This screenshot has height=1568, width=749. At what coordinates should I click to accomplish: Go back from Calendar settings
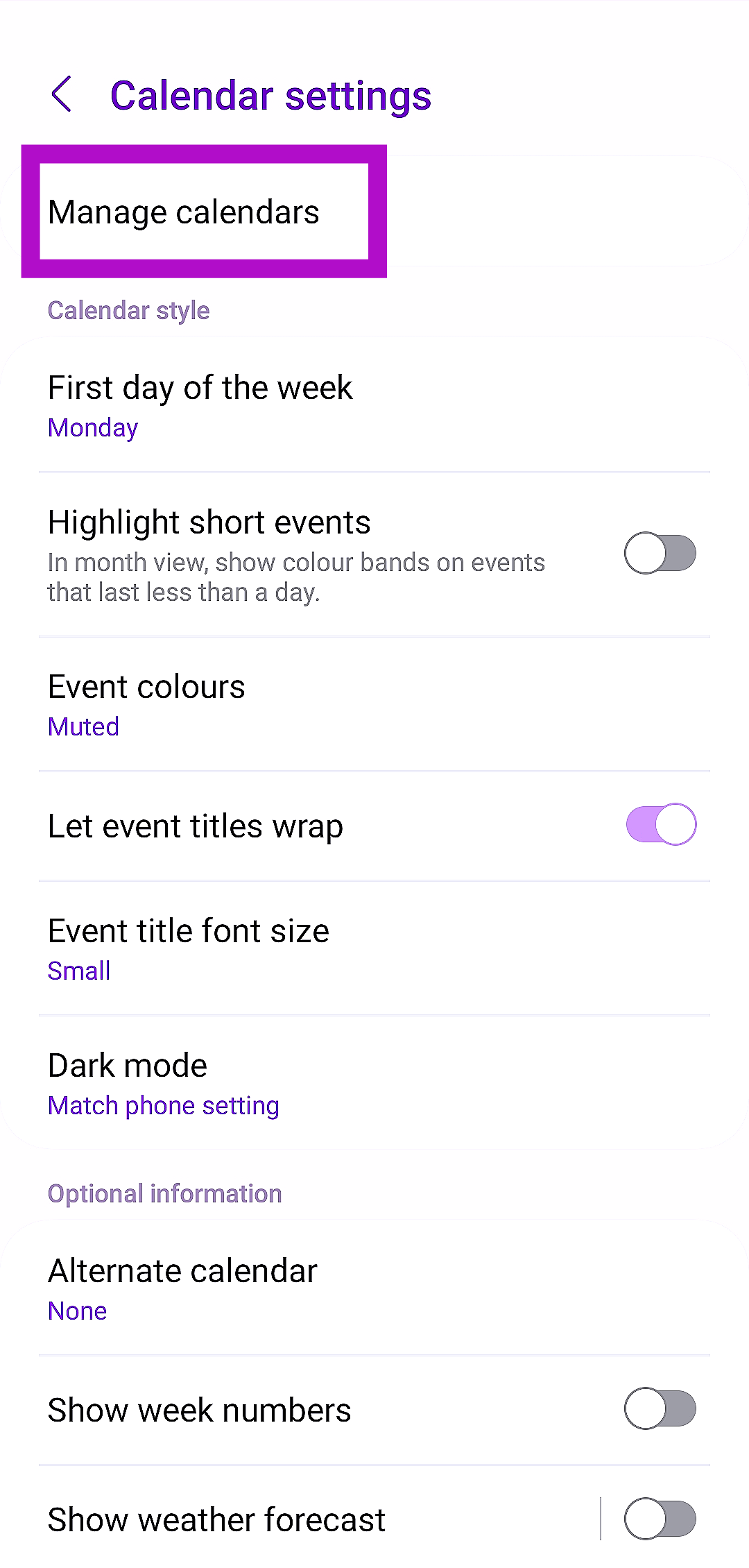point(62,94)
